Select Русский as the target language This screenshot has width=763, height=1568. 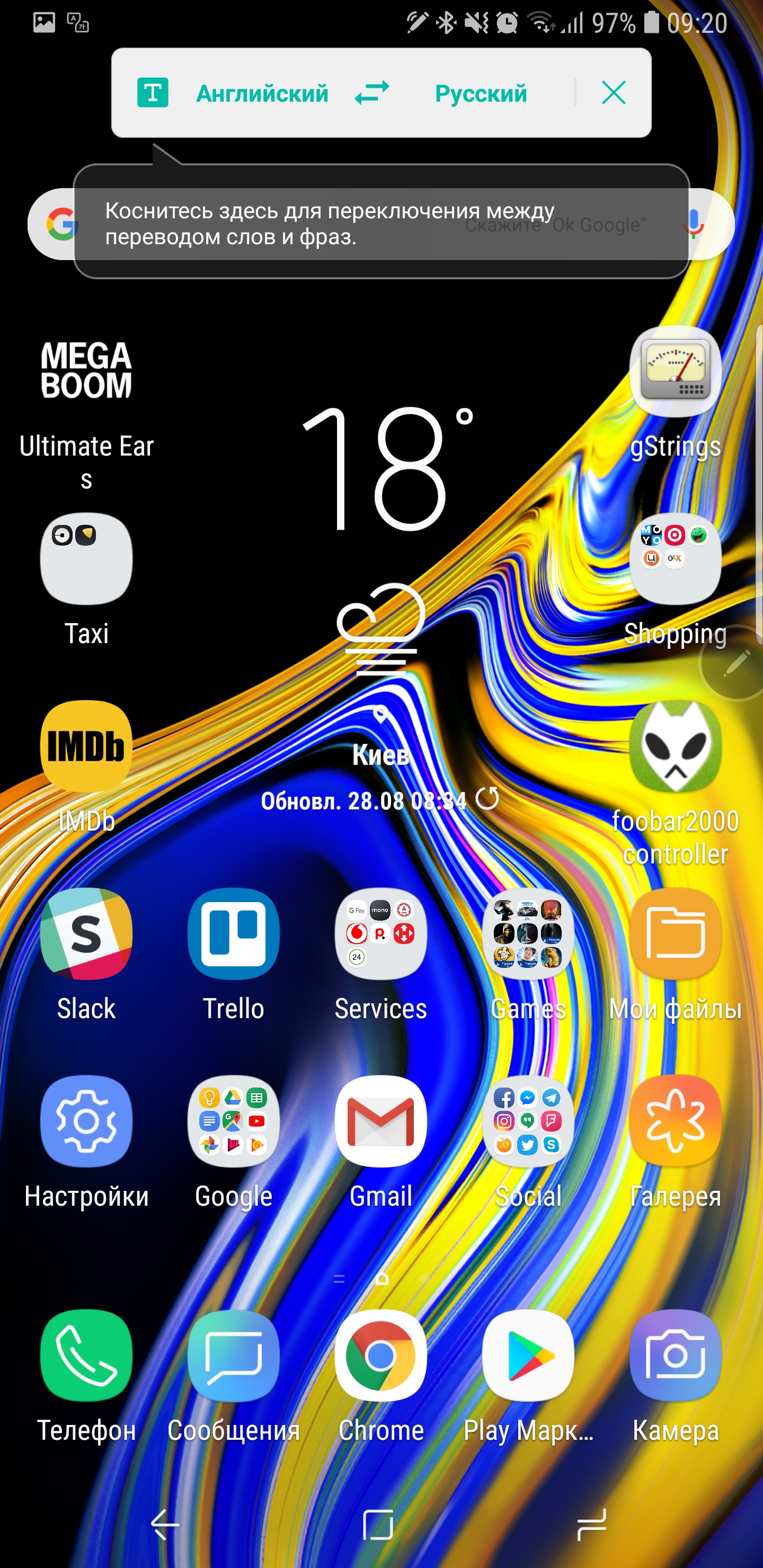click(x=481, y=94)
